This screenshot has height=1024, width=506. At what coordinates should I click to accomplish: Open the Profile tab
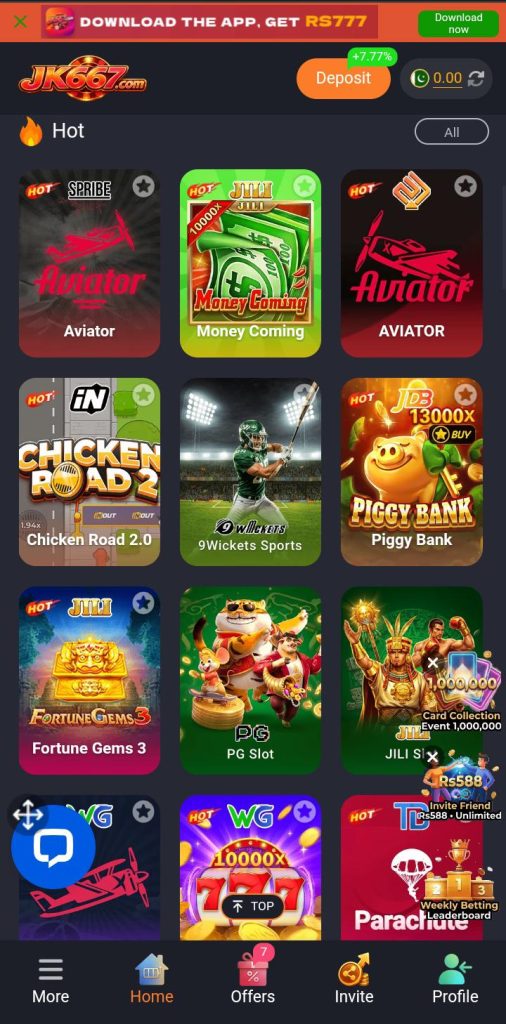tap(455, 981)
